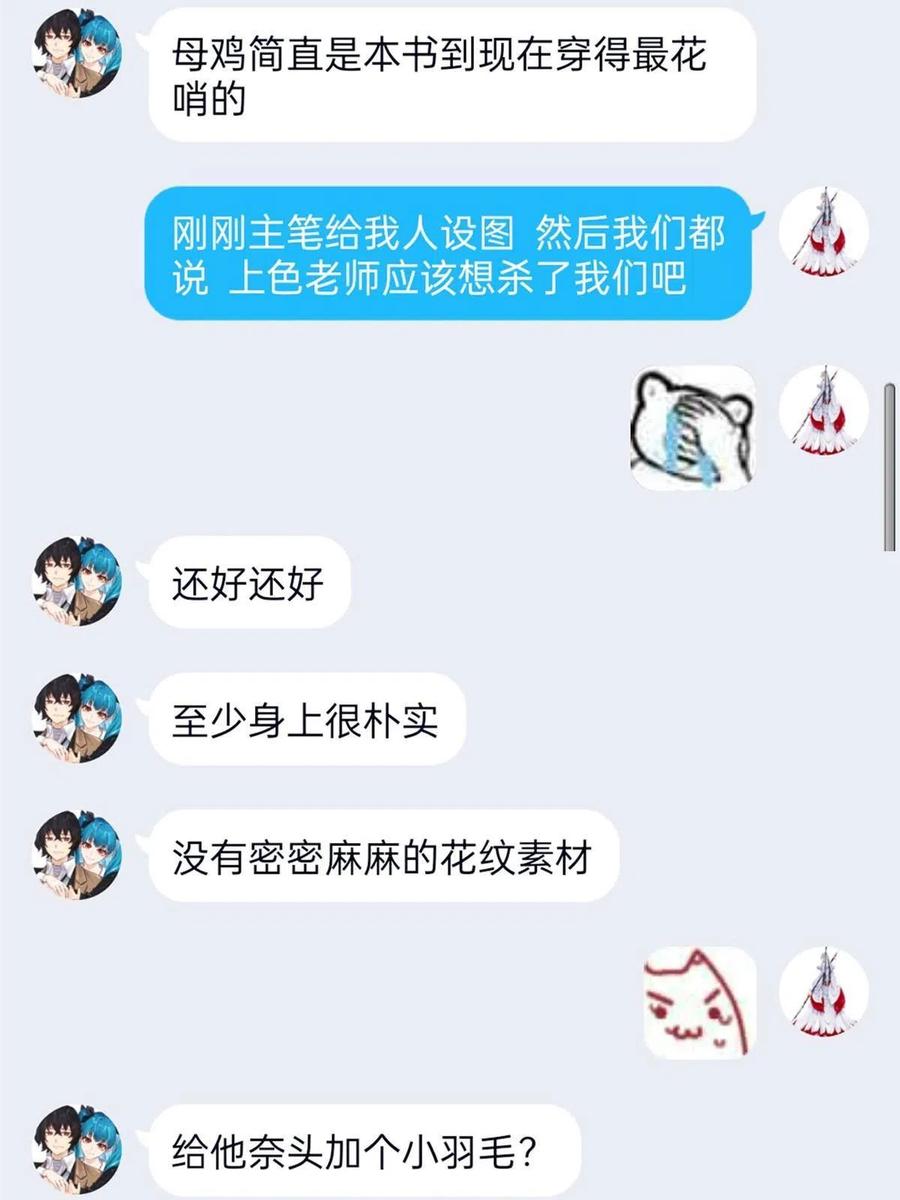
Task: Tap the avatar beside the crying bear sticker
Action: tap(824, 411)
